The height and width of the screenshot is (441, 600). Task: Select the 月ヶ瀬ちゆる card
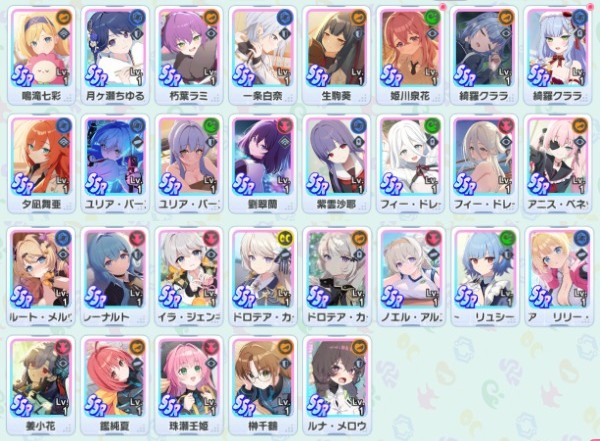(114, 50)
